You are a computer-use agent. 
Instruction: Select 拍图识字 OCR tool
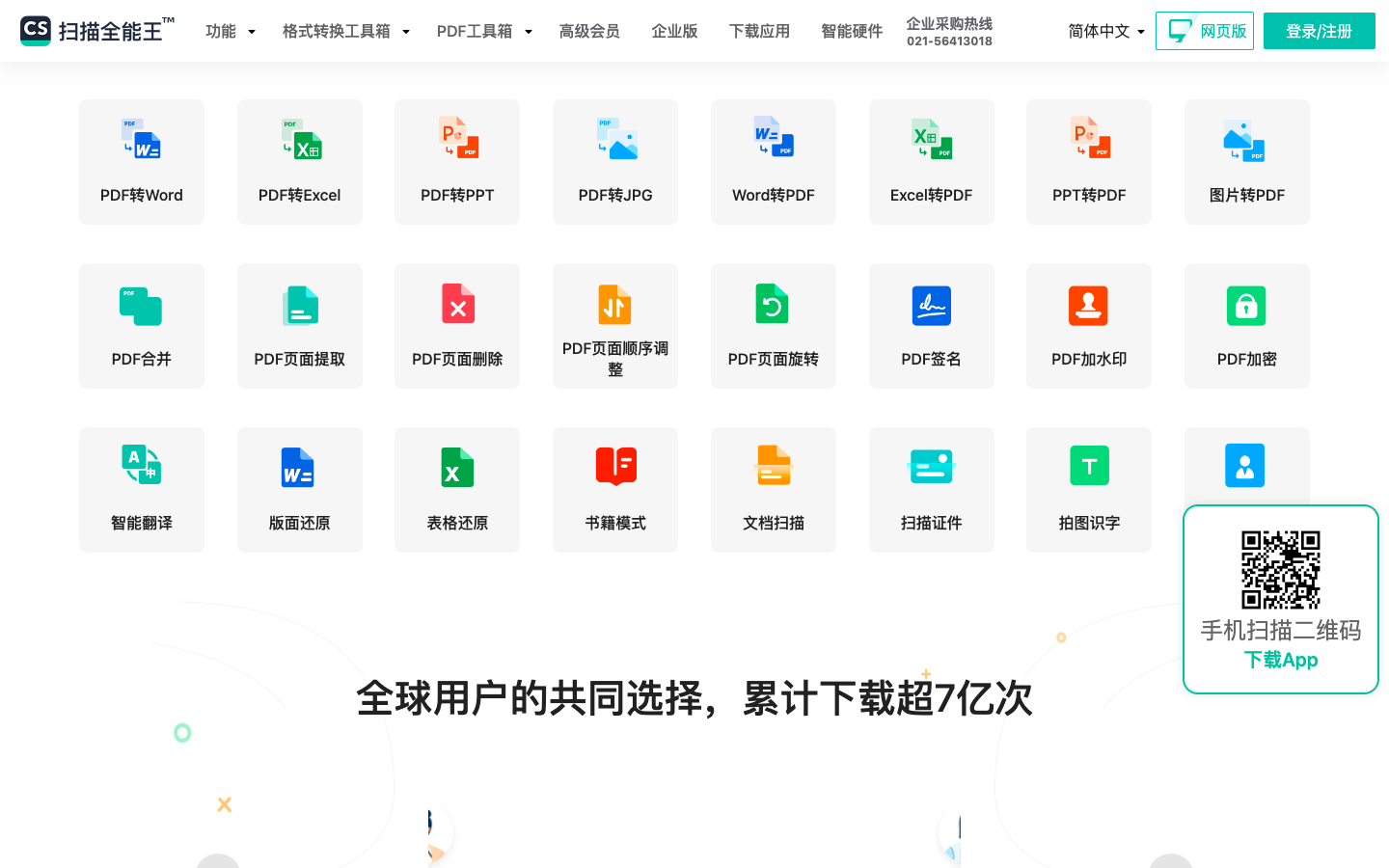pyautogui.click(x=1089, y=490)
